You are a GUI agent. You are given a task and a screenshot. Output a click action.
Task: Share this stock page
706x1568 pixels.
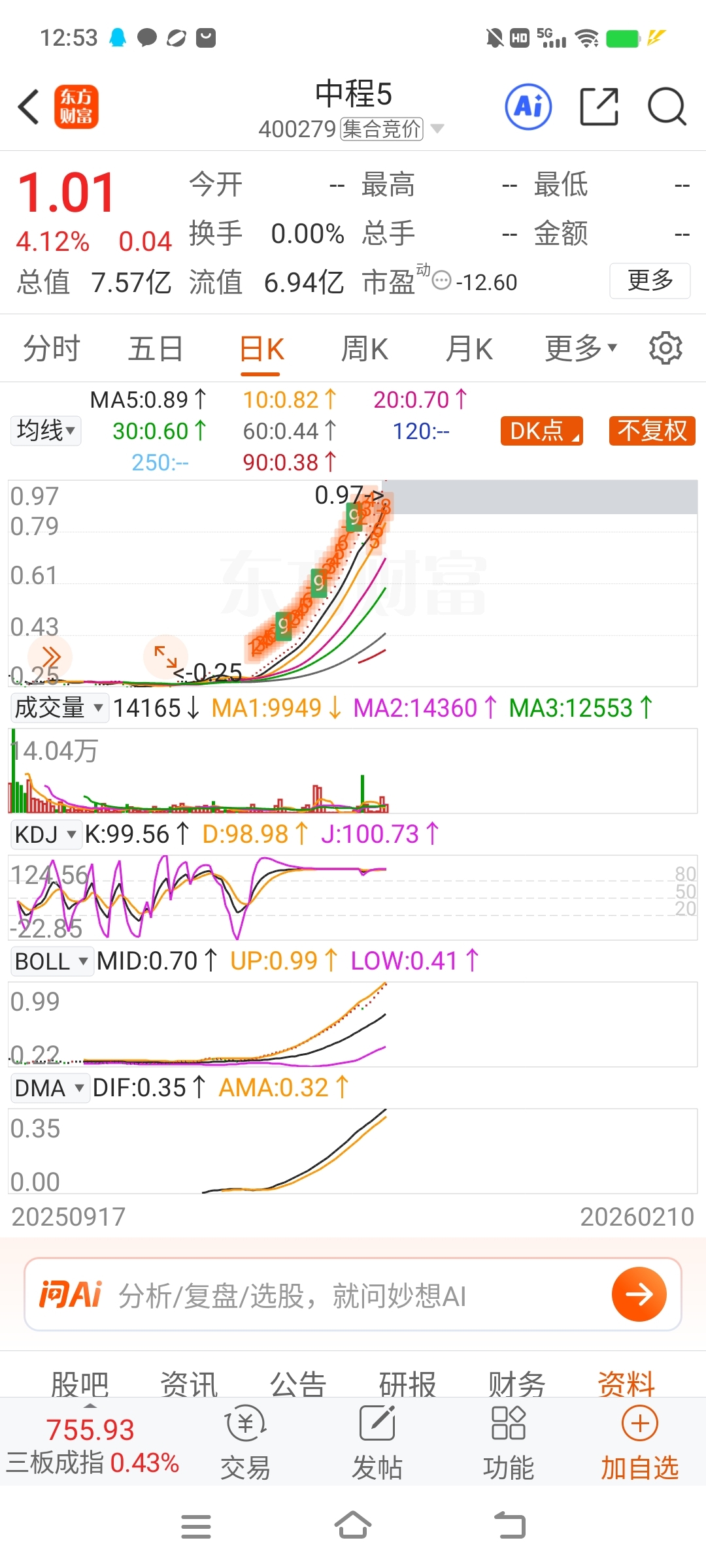[599, 106]
